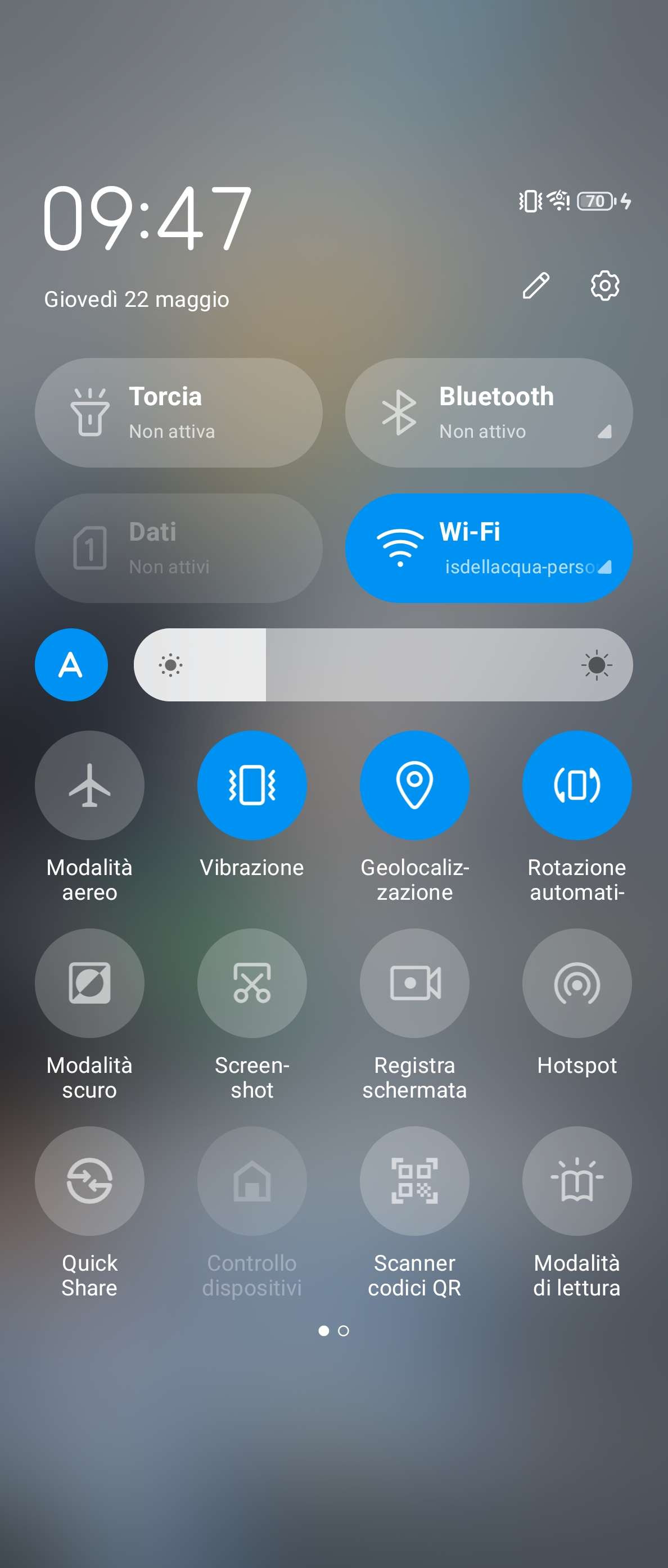Launch Scanner codici QR
This screenshot has height=1568, width=668.
(x=414, y=1181)
